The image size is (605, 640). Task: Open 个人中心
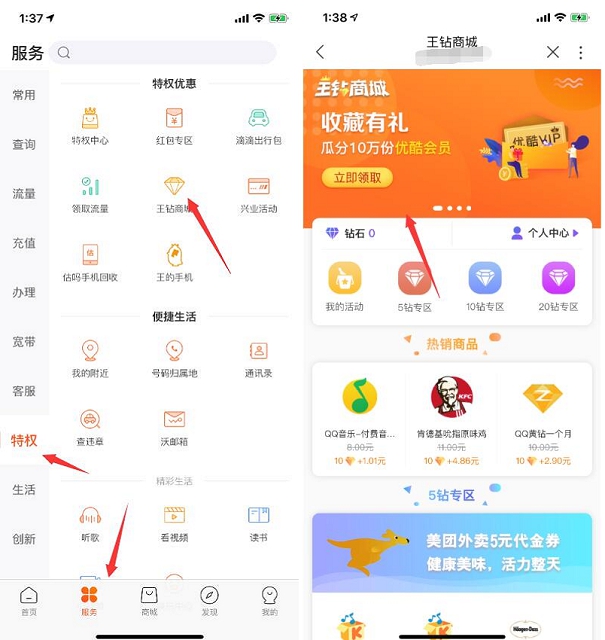545,233
